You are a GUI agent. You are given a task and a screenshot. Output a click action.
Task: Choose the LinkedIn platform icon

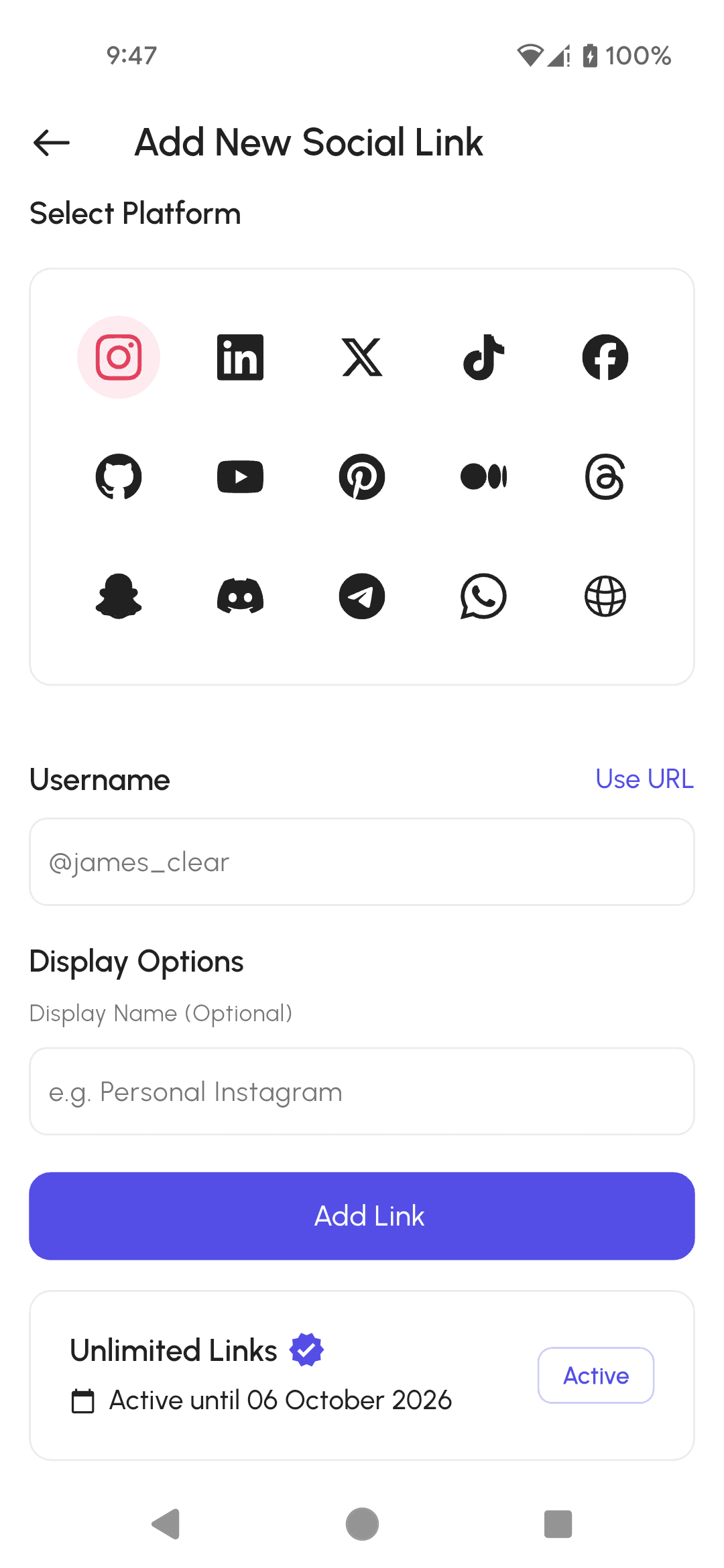[x=240, y=357]
